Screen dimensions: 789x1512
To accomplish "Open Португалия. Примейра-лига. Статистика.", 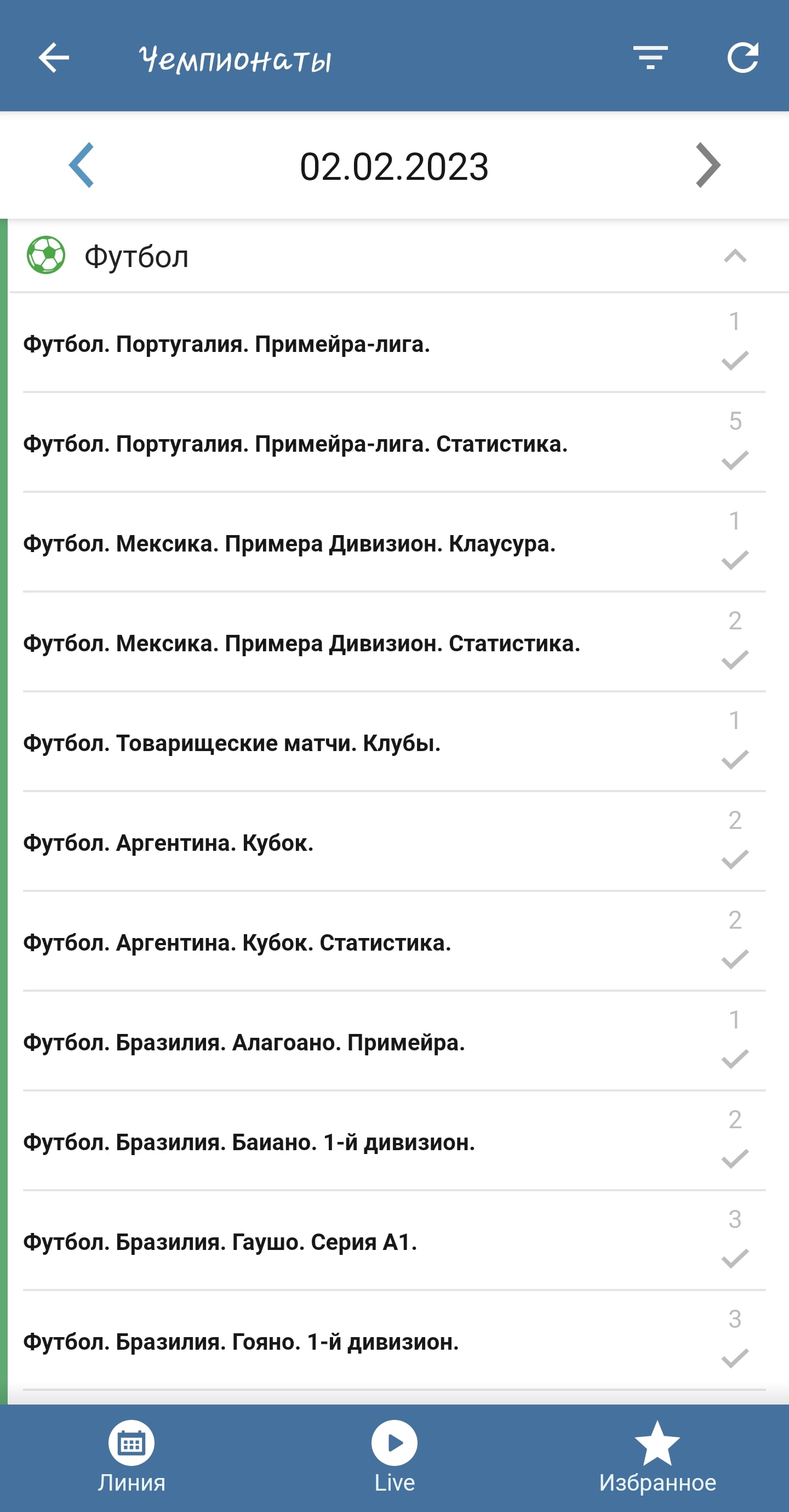I will [x=295, y=444].
